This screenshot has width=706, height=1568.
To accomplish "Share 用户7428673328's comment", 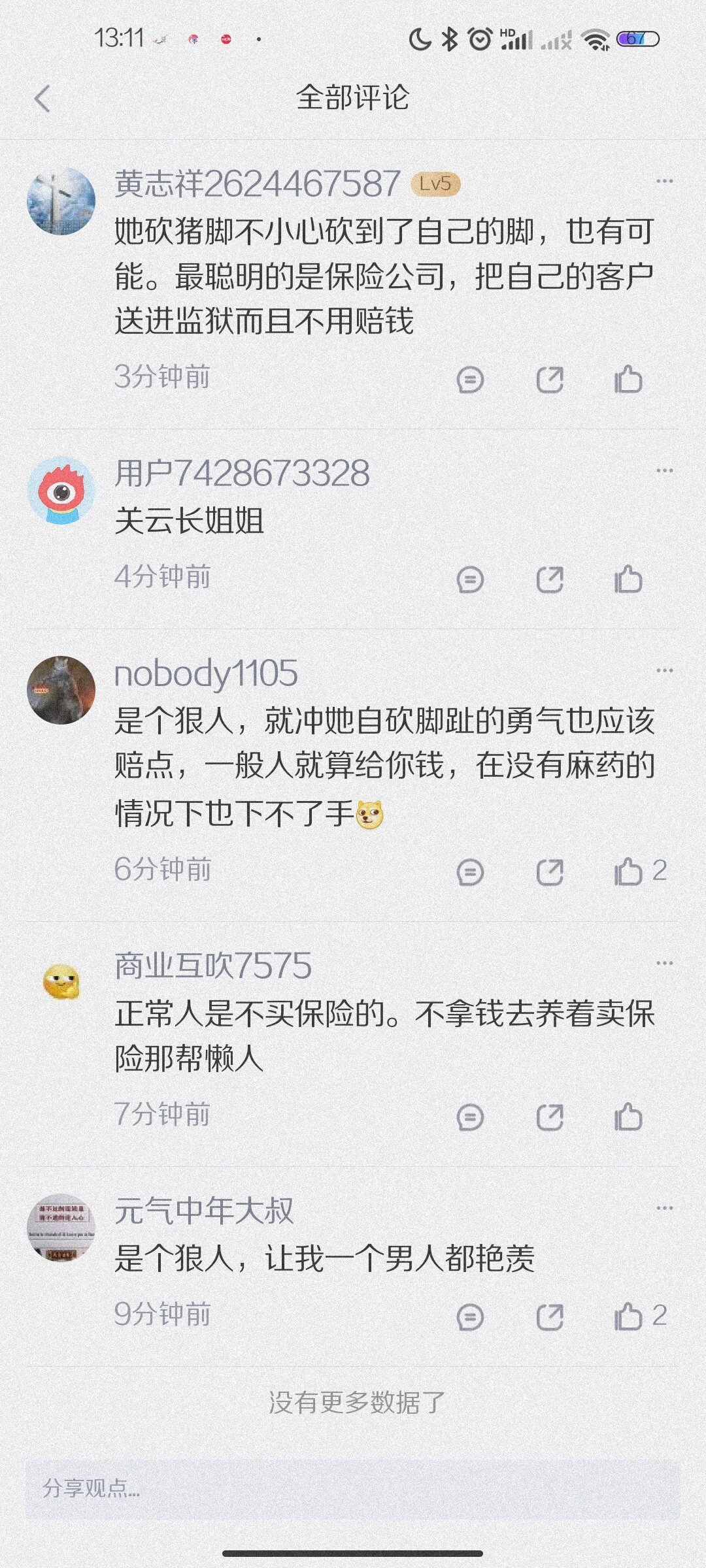I will pyautogui.click(x=550, y=580).
